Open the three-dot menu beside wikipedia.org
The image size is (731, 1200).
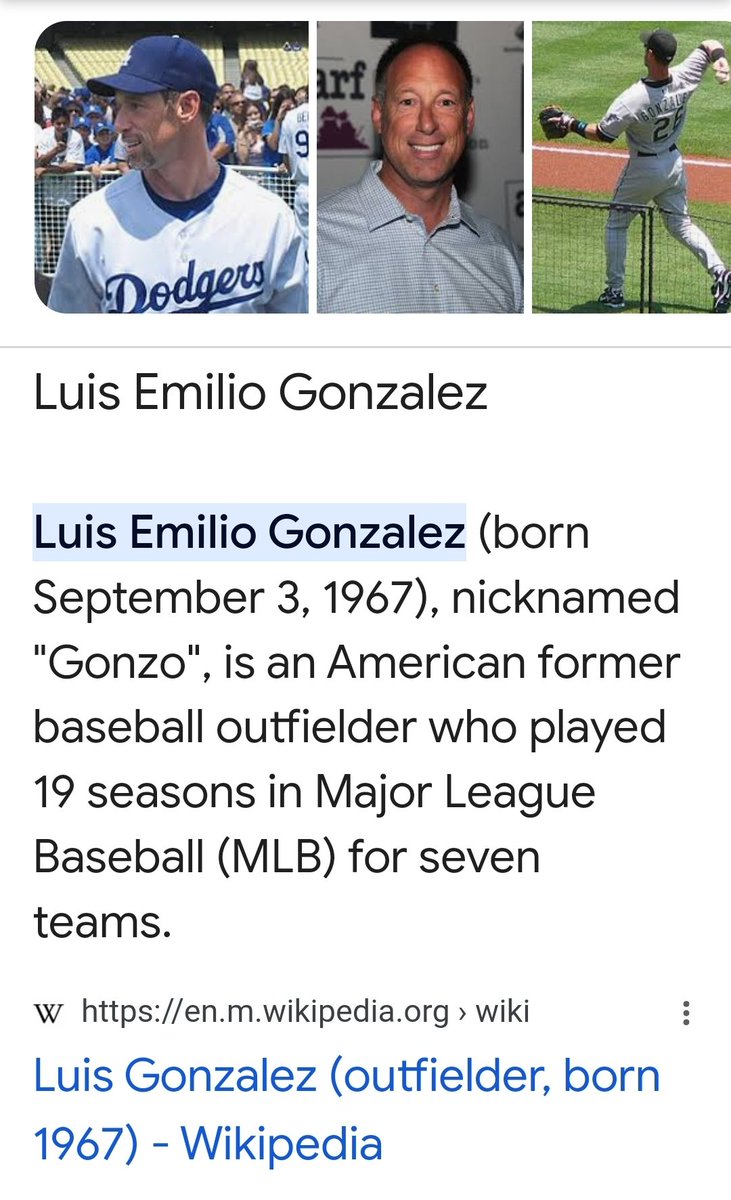[x=686, y=1013]
